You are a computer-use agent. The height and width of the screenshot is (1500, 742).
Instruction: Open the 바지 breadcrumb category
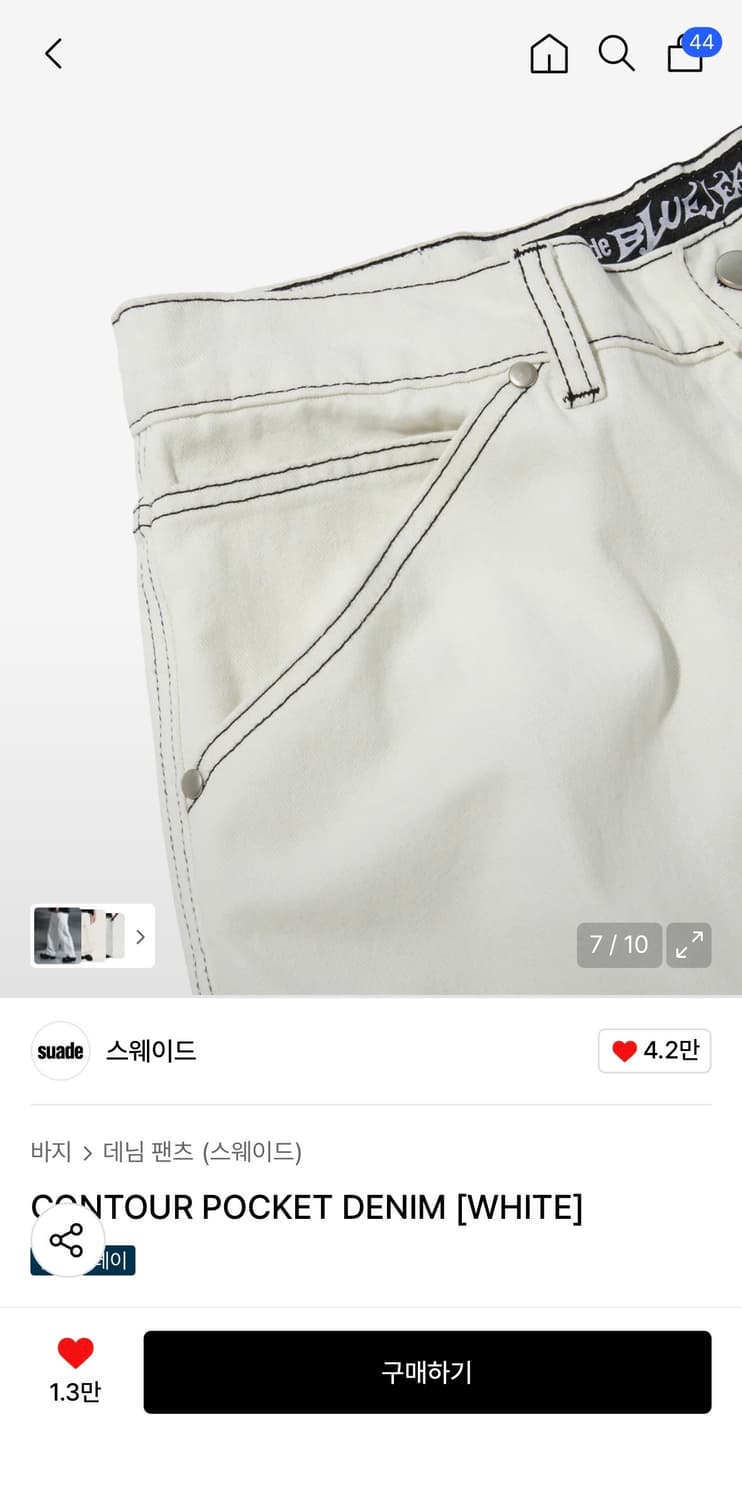50,1152
